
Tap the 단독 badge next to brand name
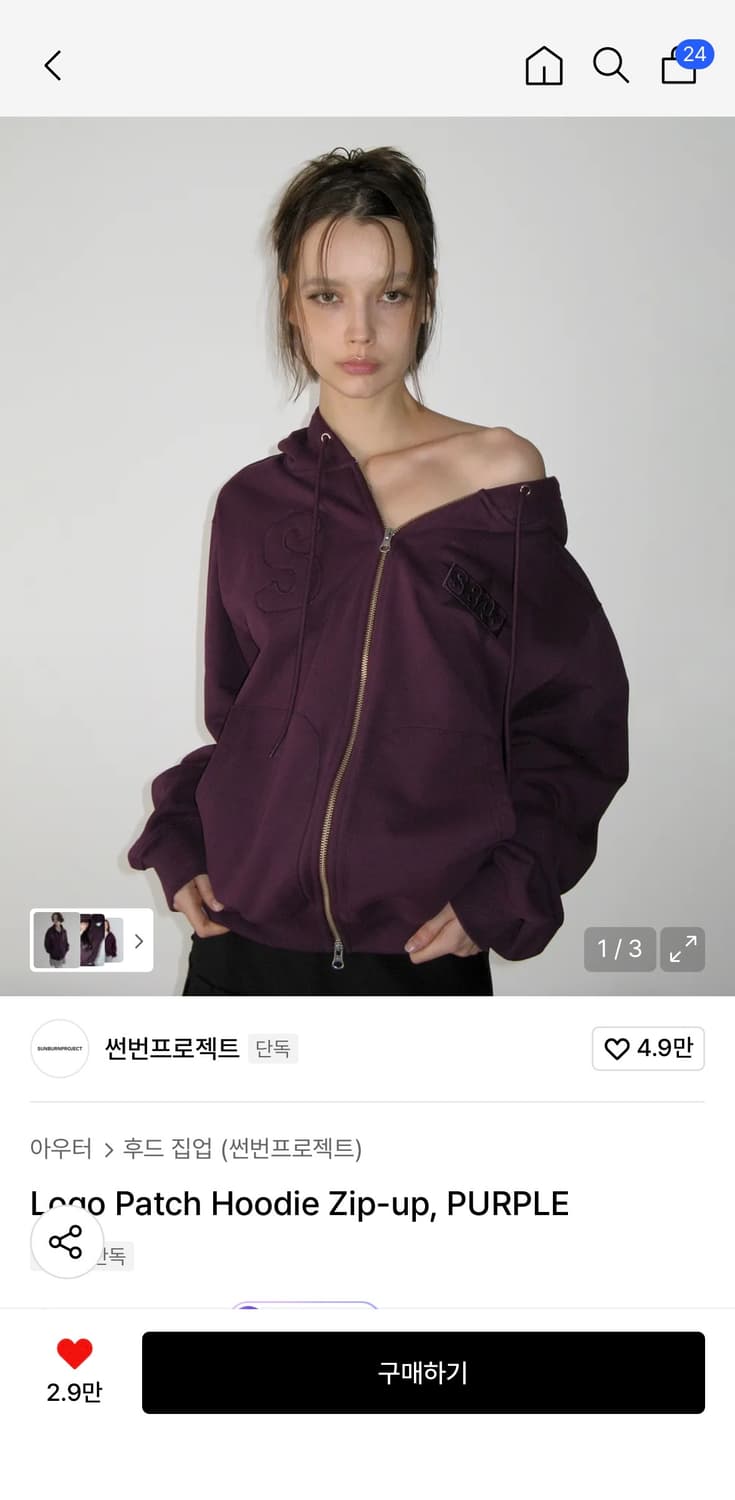273,1049
